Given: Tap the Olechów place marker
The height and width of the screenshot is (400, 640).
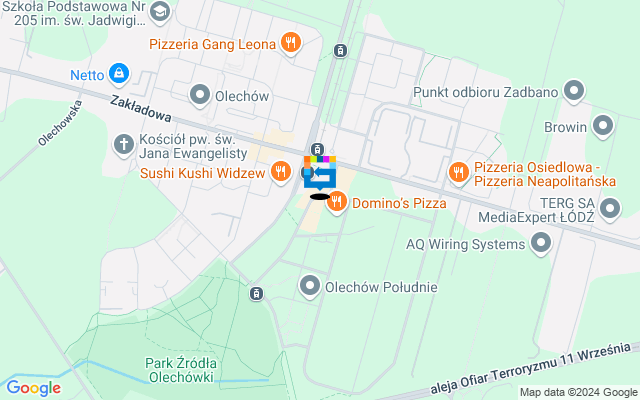Looking at the screenshot, I should [200, 95].
